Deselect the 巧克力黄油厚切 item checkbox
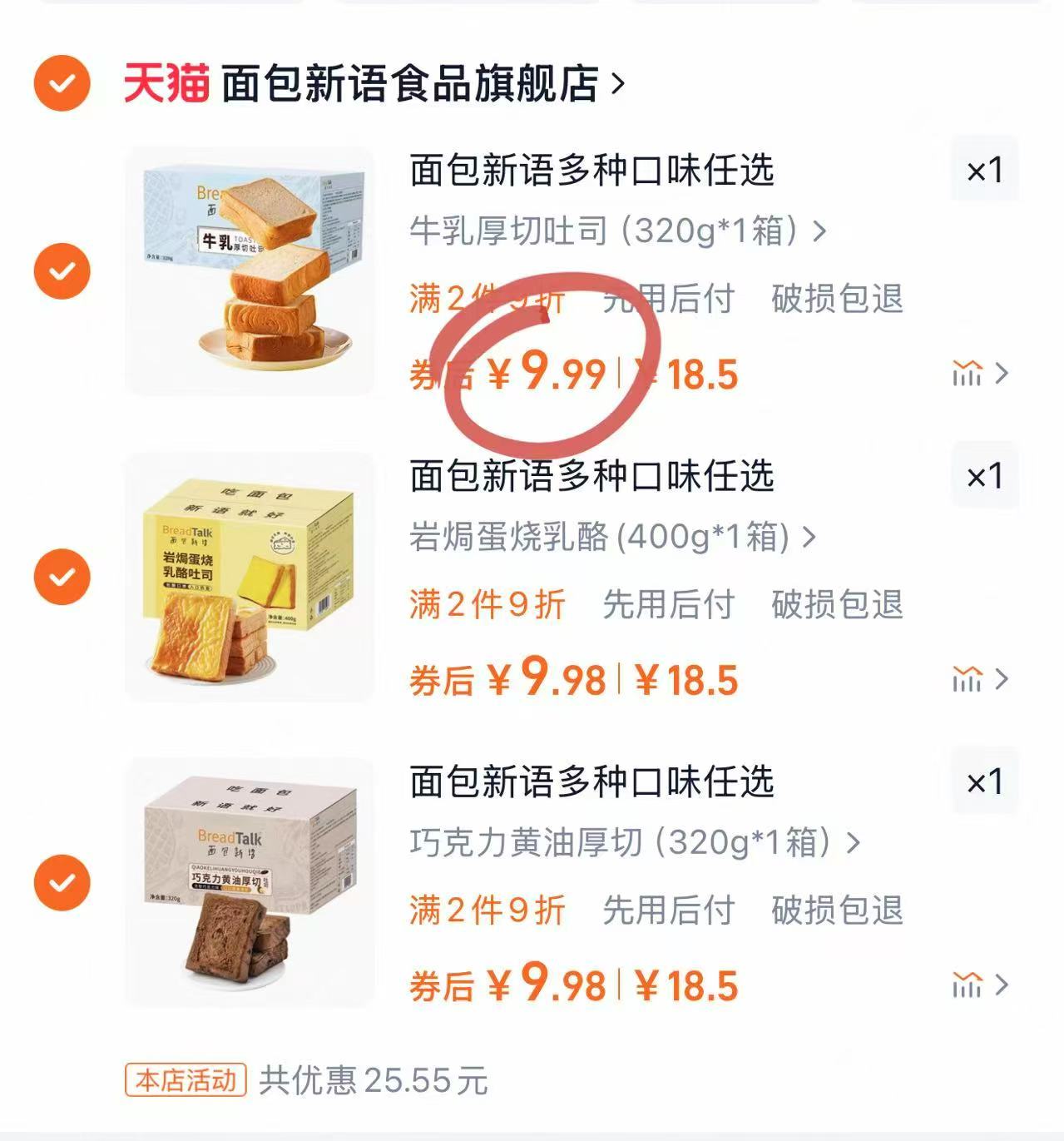Image resolution: width=1064 pixels, height=1141 pixels. (x=62, y=881)
